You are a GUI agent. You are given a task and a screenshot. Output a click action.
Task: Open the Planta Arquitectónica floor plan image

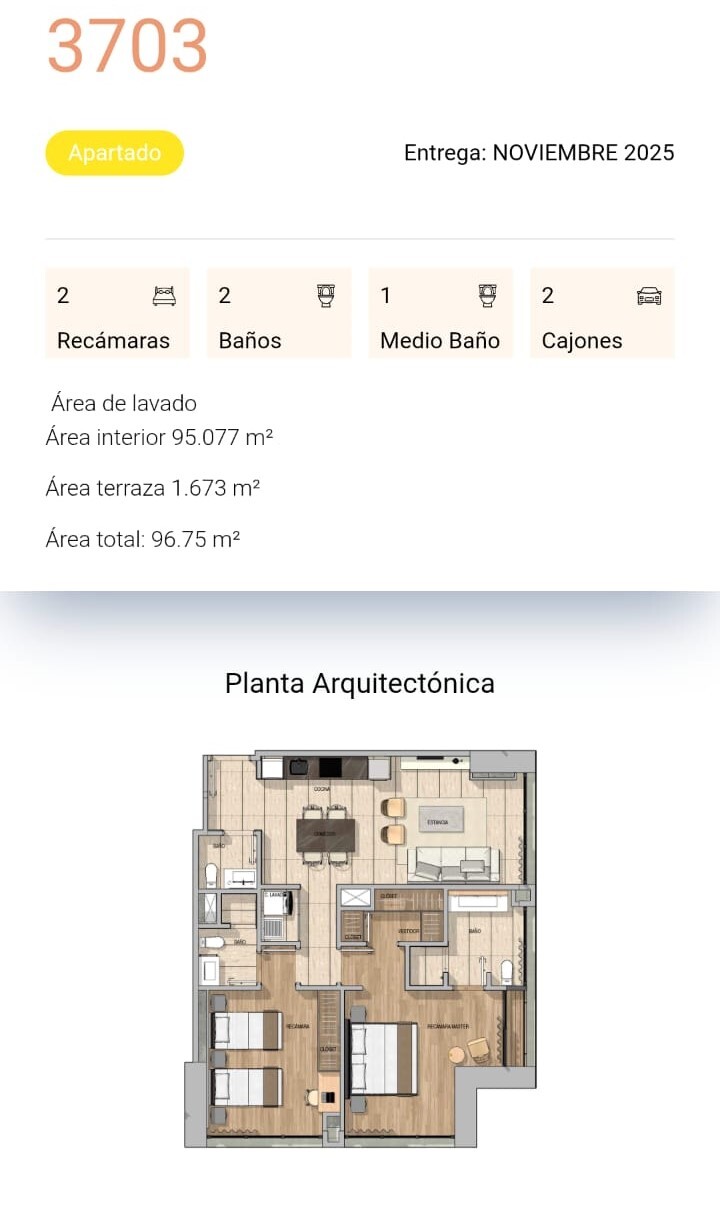coord(360,948)
